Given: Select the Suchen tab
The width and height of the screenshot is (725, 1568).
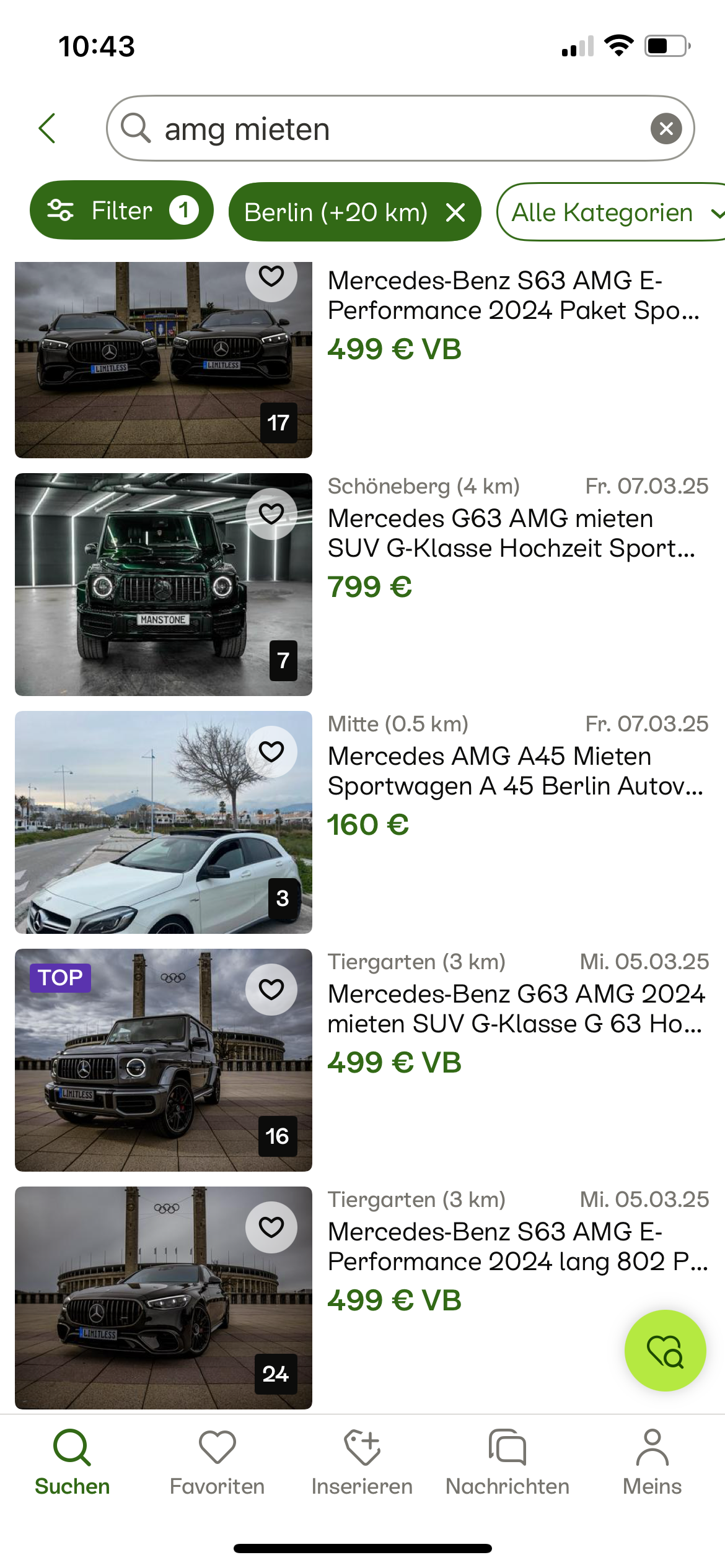Looking at the screenshot, I should click(x=72, y=1461).
